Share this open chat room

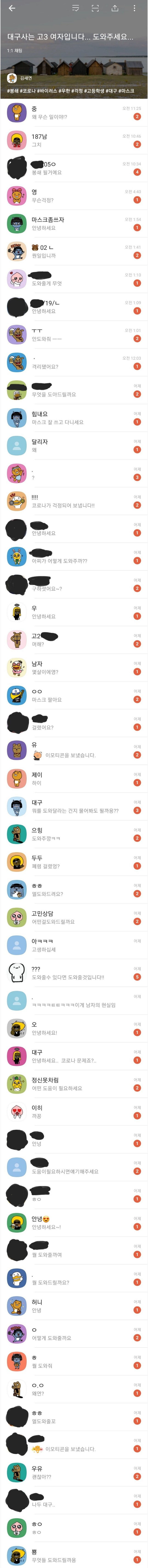click(x=114, y=8)
